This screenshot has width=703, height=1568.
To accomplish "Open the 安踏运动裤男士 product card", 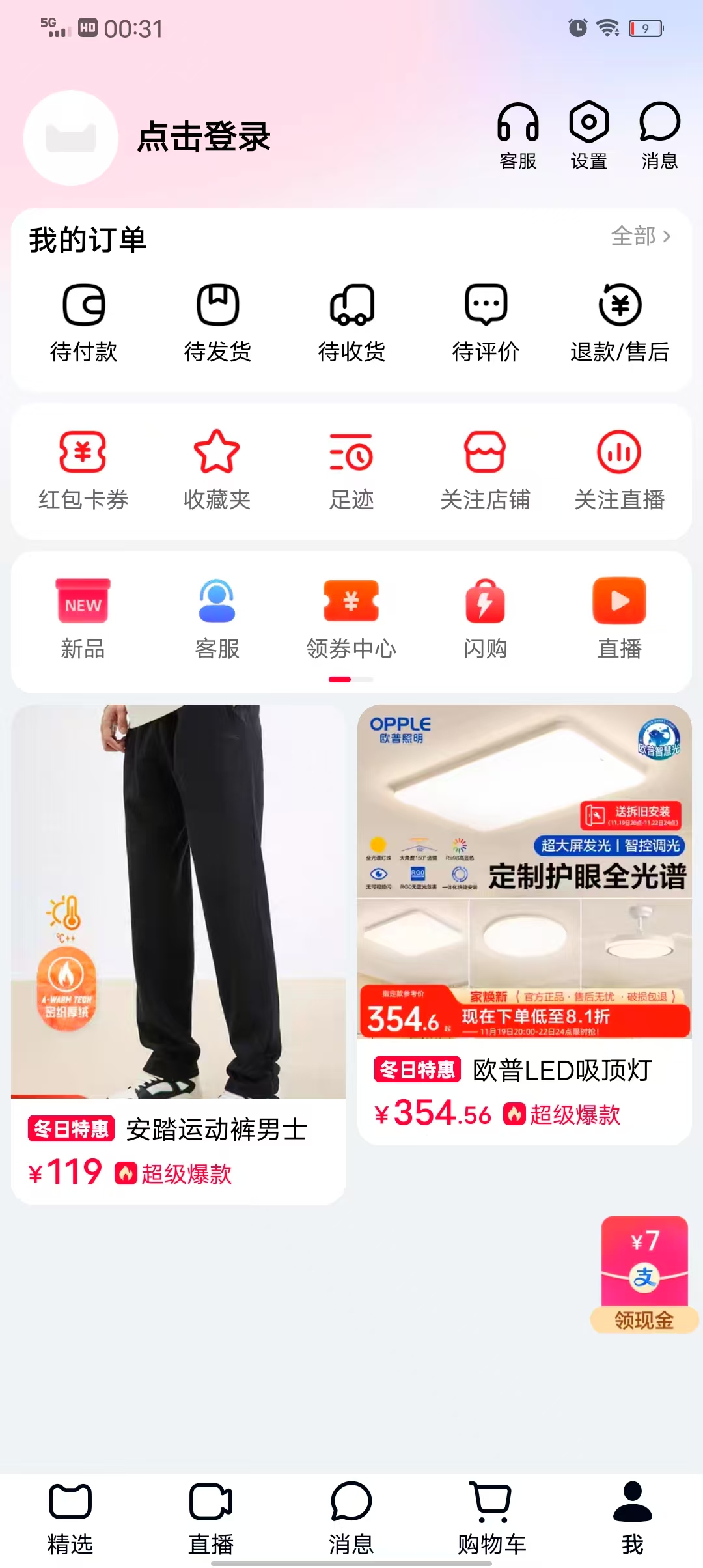I will (x=178, y=954).
